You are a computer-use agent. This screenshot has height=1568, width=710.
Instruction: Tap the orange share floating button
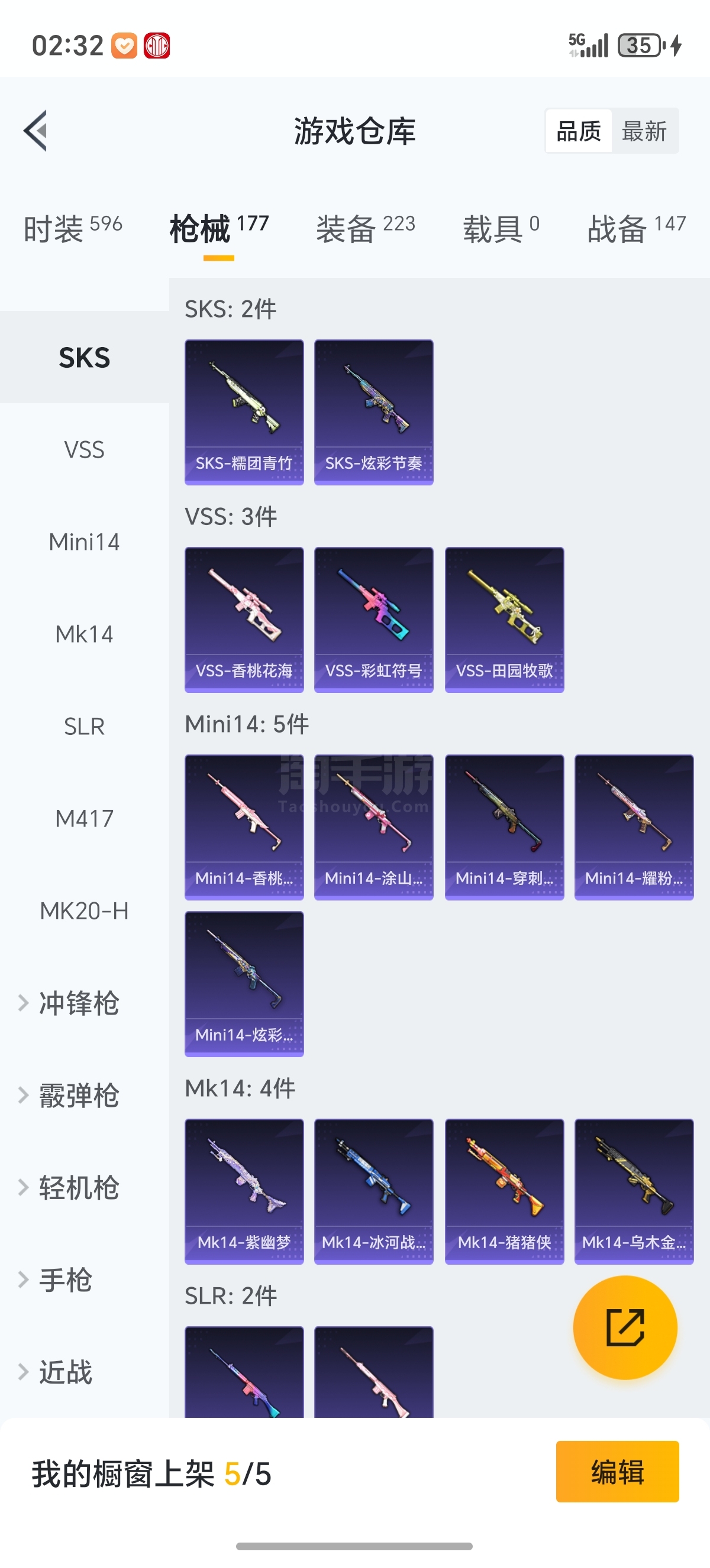[x=625, y=1327]
